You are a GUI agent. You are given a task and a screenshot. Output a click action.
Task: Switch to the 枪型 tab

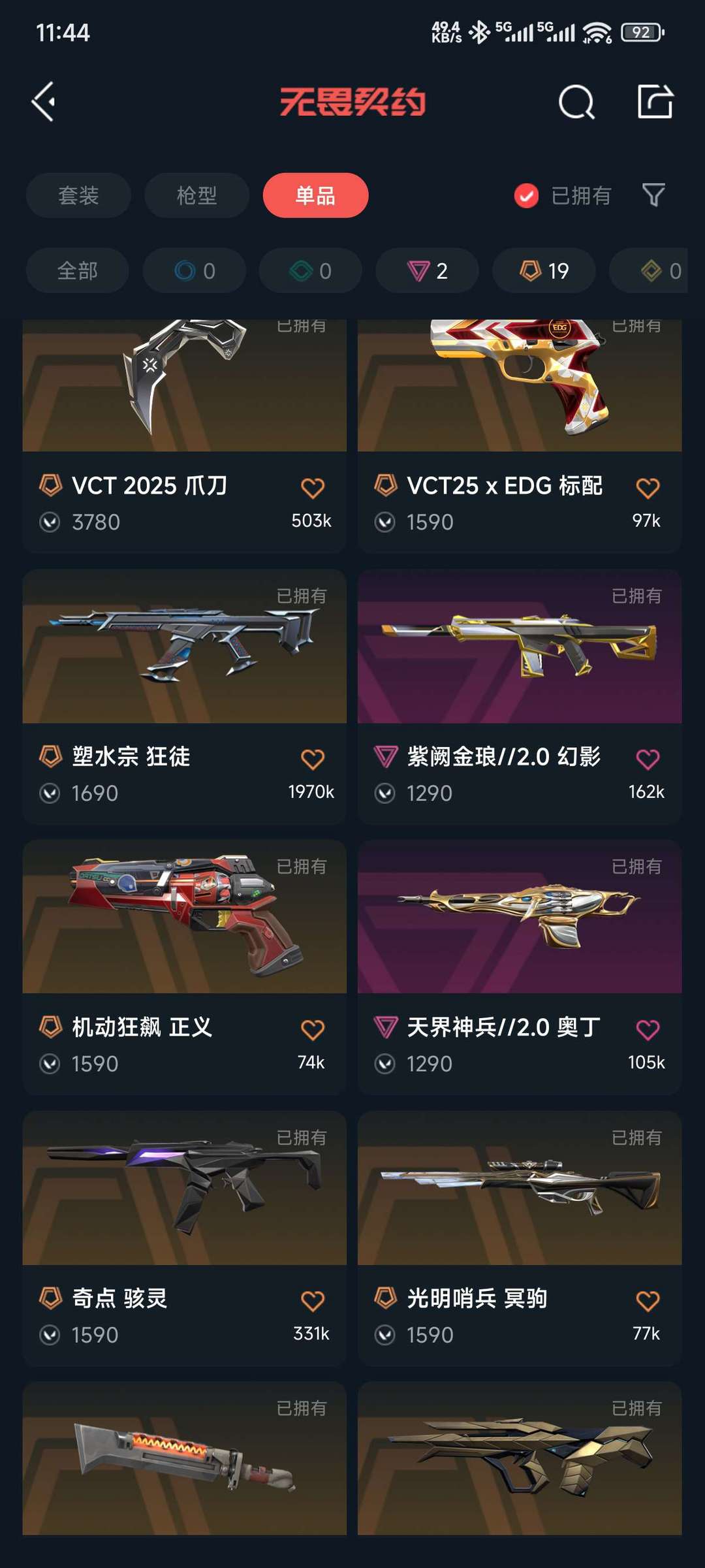pyautogui.click(x=196, y=195)
